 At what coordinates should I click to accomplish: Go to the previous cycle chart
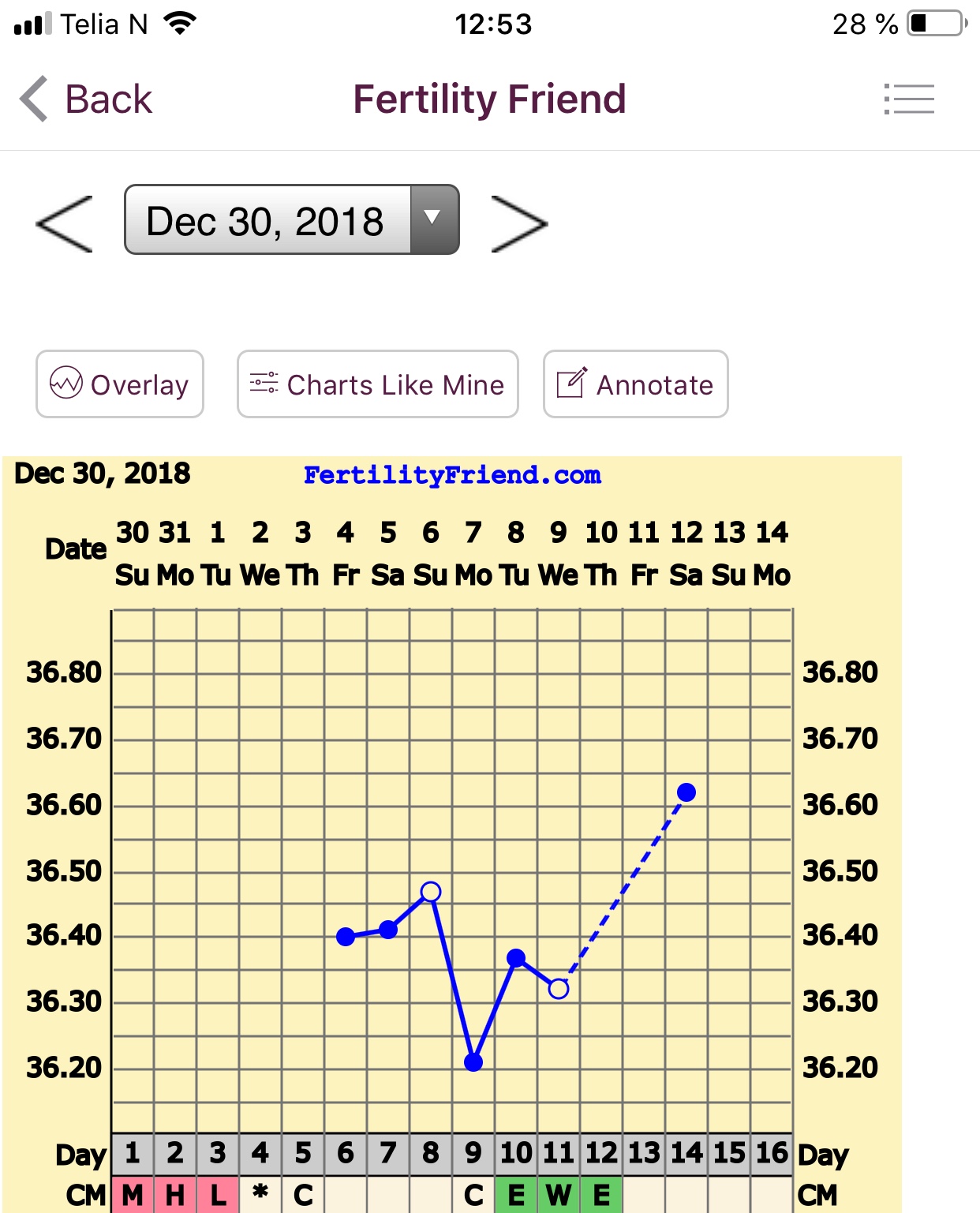pyautogui.click(x=65, y=223)
